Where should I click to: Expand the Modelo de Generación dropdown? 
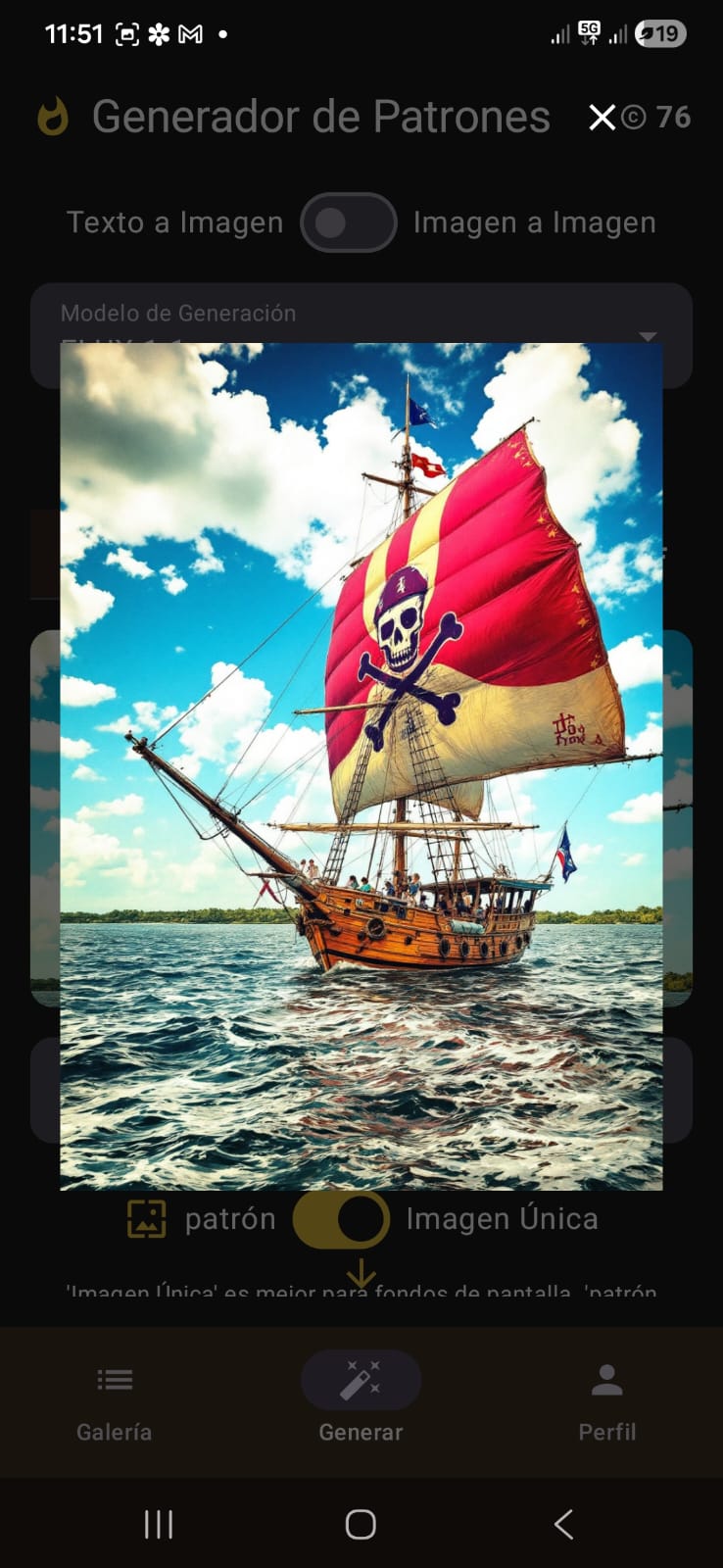point(647,336)
